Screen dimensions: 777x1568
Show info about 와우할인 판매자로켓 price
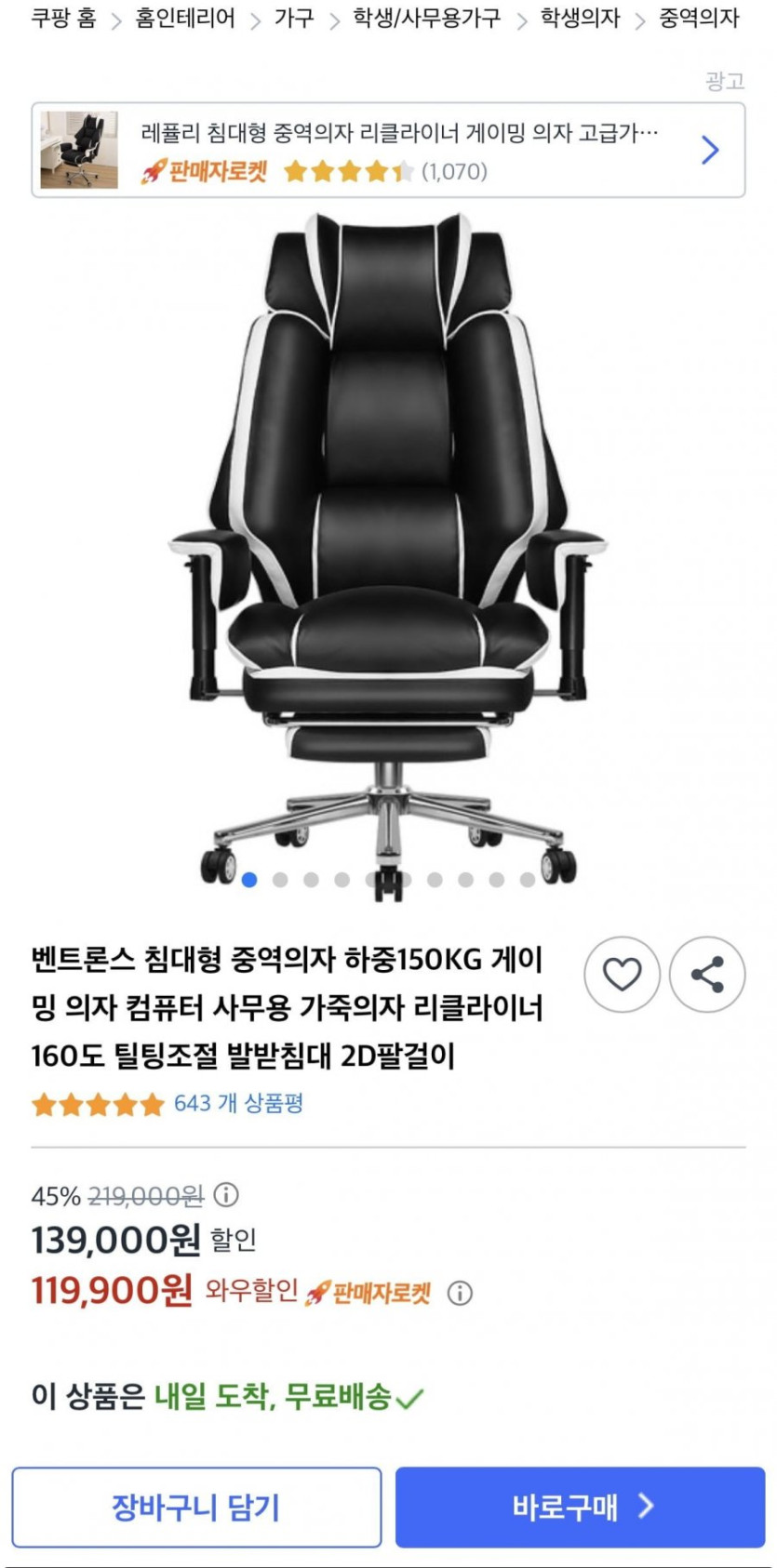(460, 1293)
